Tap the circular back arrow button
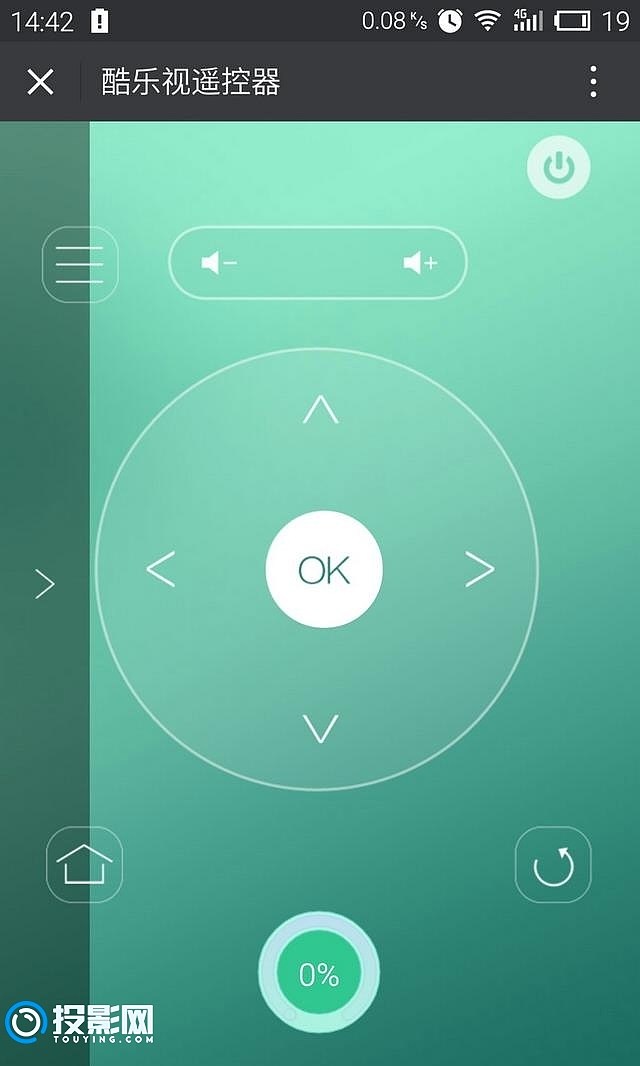The width and height of the screenshot is (640, 1066). pyautogui.click(x=553, y=865)
